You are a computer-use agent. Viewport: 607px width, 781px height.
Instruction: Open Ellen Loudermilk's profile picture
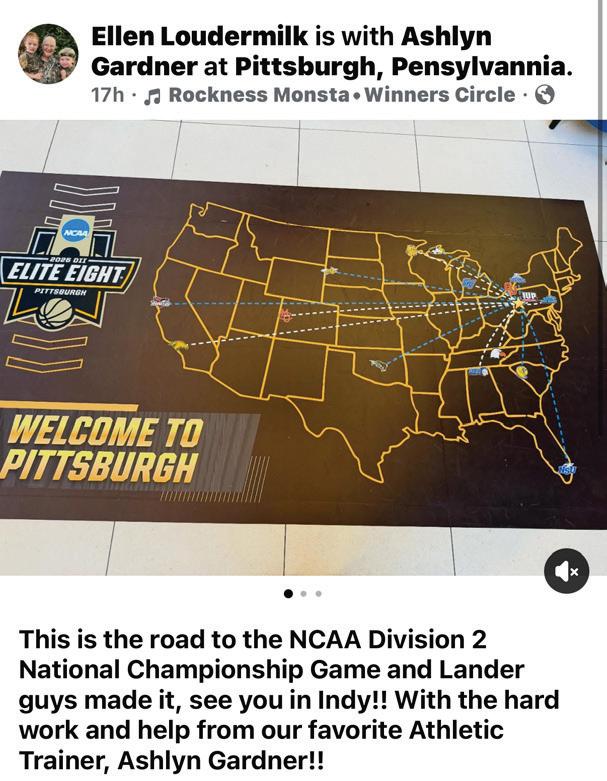pyautogui.click(x=47, y=53)
